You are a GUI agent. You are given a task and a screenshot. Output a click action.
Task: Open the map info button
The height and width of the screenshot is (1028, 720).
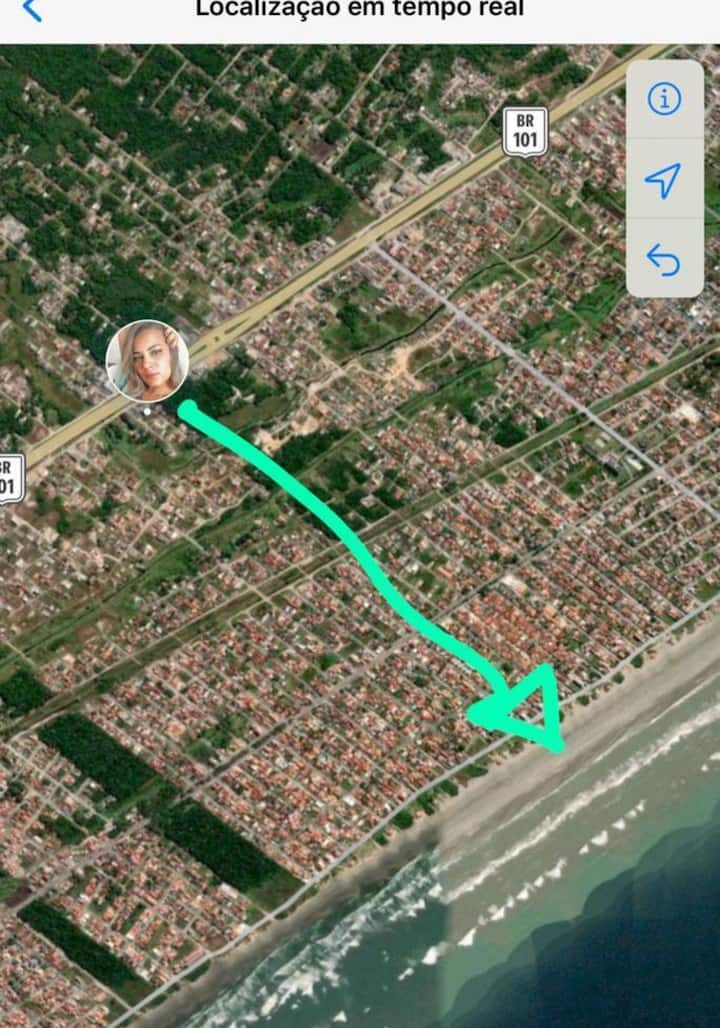click(x=664, y=99)
